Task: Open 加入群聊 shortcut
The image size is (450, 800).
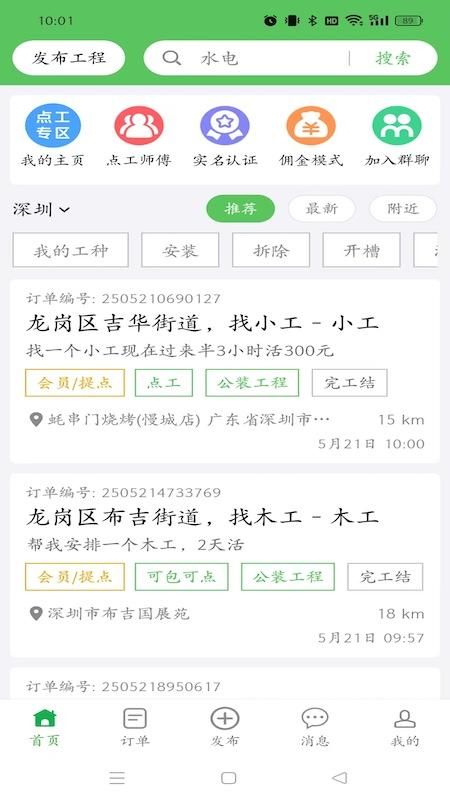Action: 397,136
